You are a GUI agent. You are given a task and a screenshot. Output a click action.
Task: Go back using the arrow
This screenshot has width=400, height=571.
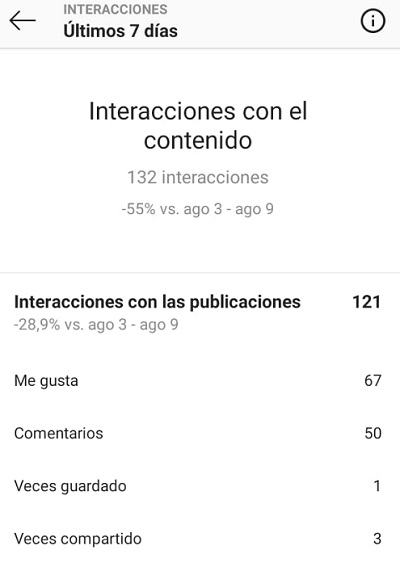(x=23, y=20)
